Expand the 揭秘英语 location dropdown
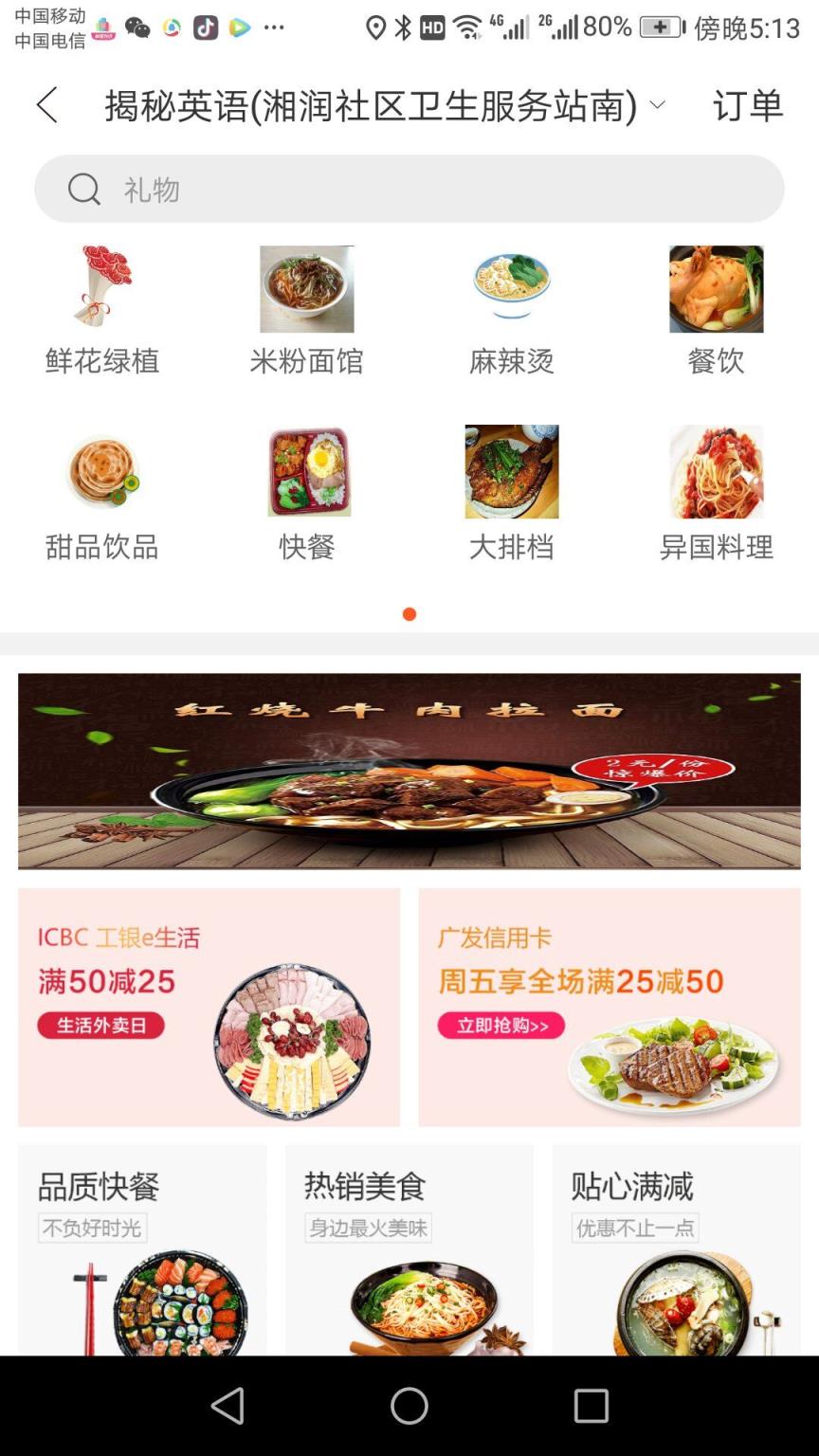Viewport: 819px width, 1456px height. coord(657,105)
